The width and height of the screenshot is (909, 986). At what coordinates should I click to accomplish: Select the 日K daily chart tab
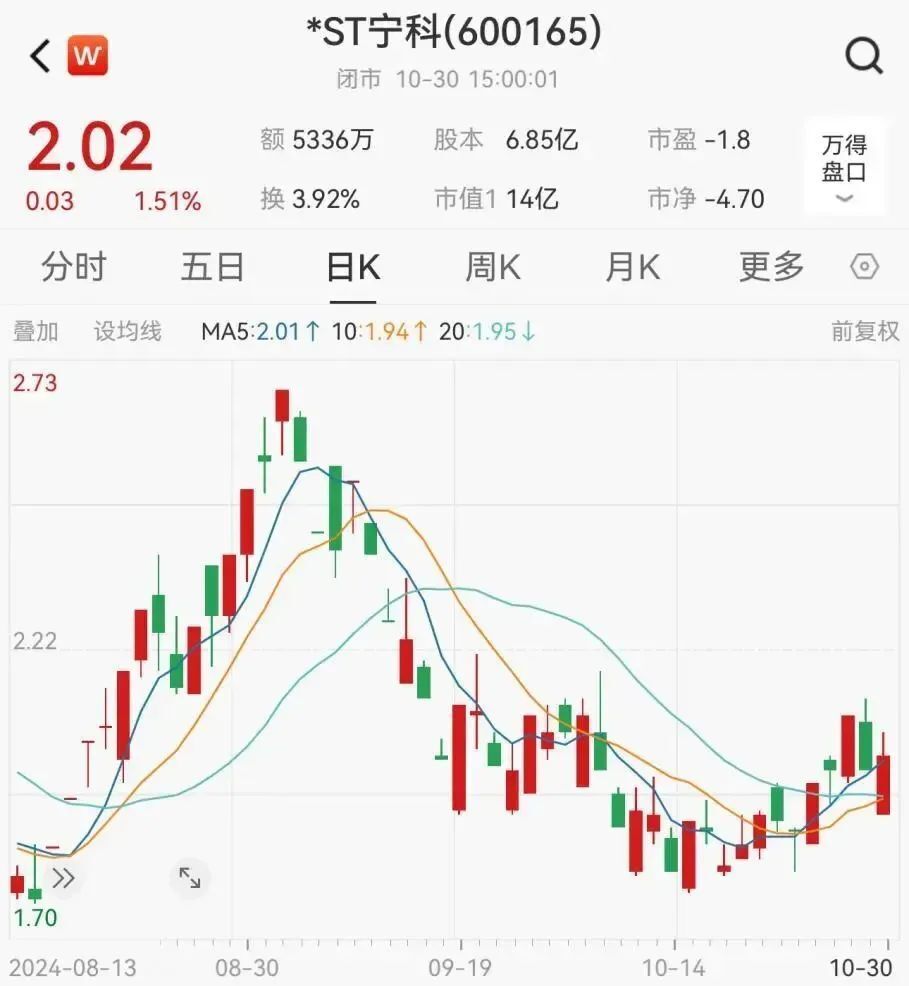[352, 266]
